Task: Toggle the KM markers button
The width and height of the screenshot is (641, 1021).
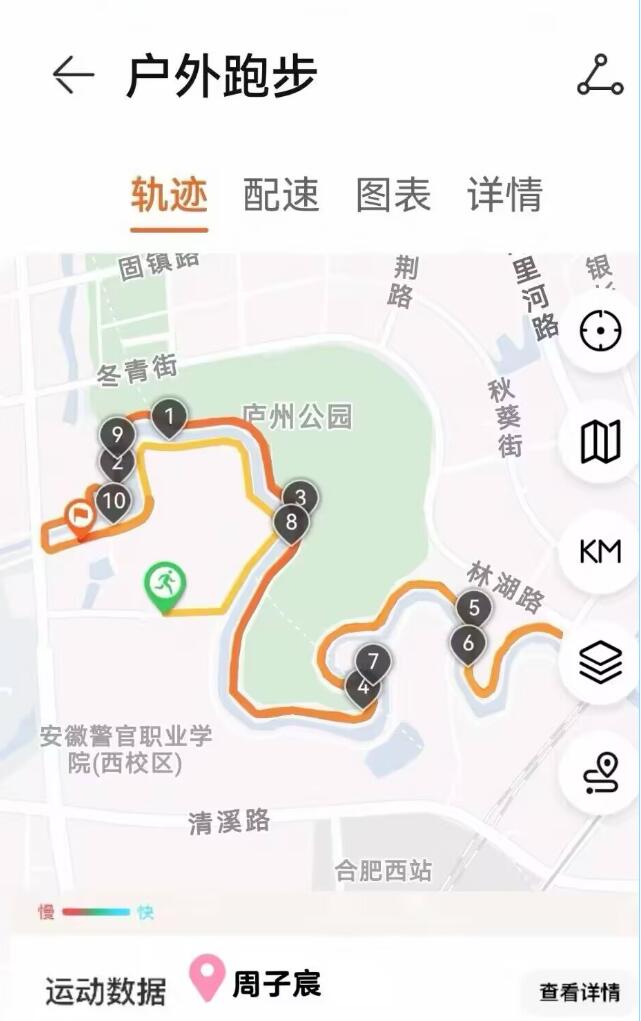Action: point(600,551)
